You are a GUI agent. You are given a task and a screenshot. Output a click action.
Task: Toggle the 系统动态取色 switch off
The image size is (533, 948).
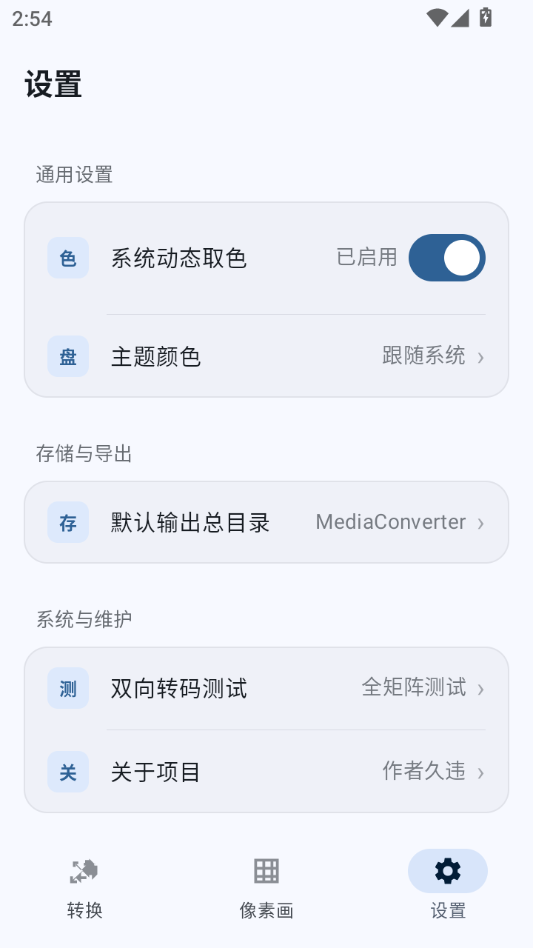click(x=447, y=258)
